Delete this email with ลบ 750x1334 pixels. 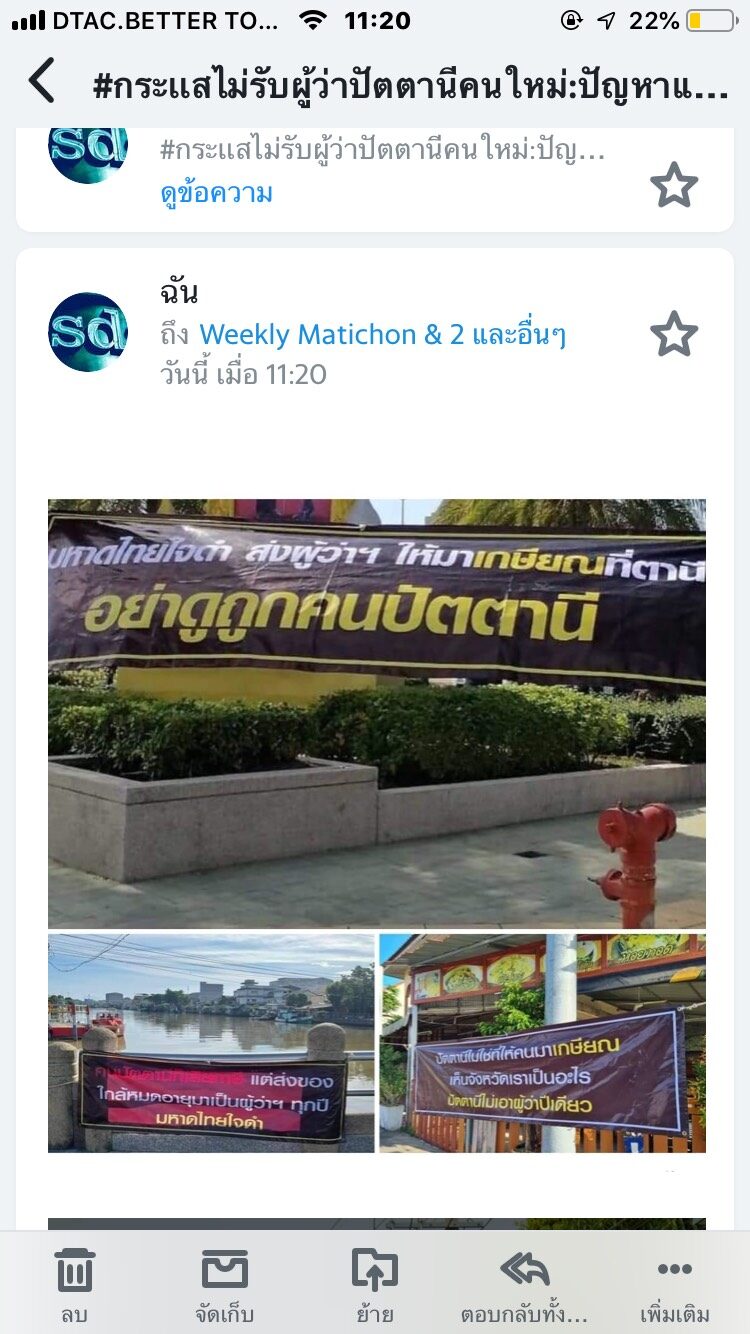75,1283
